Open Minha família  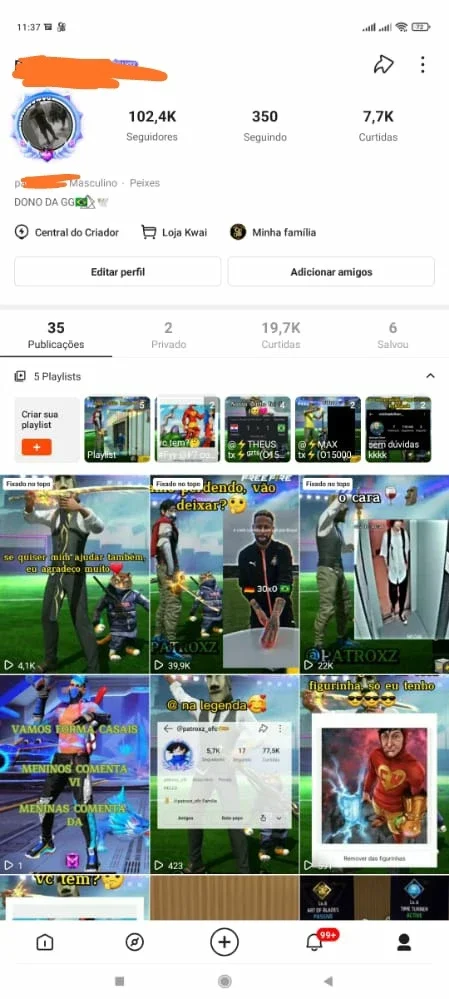[273, 233]
